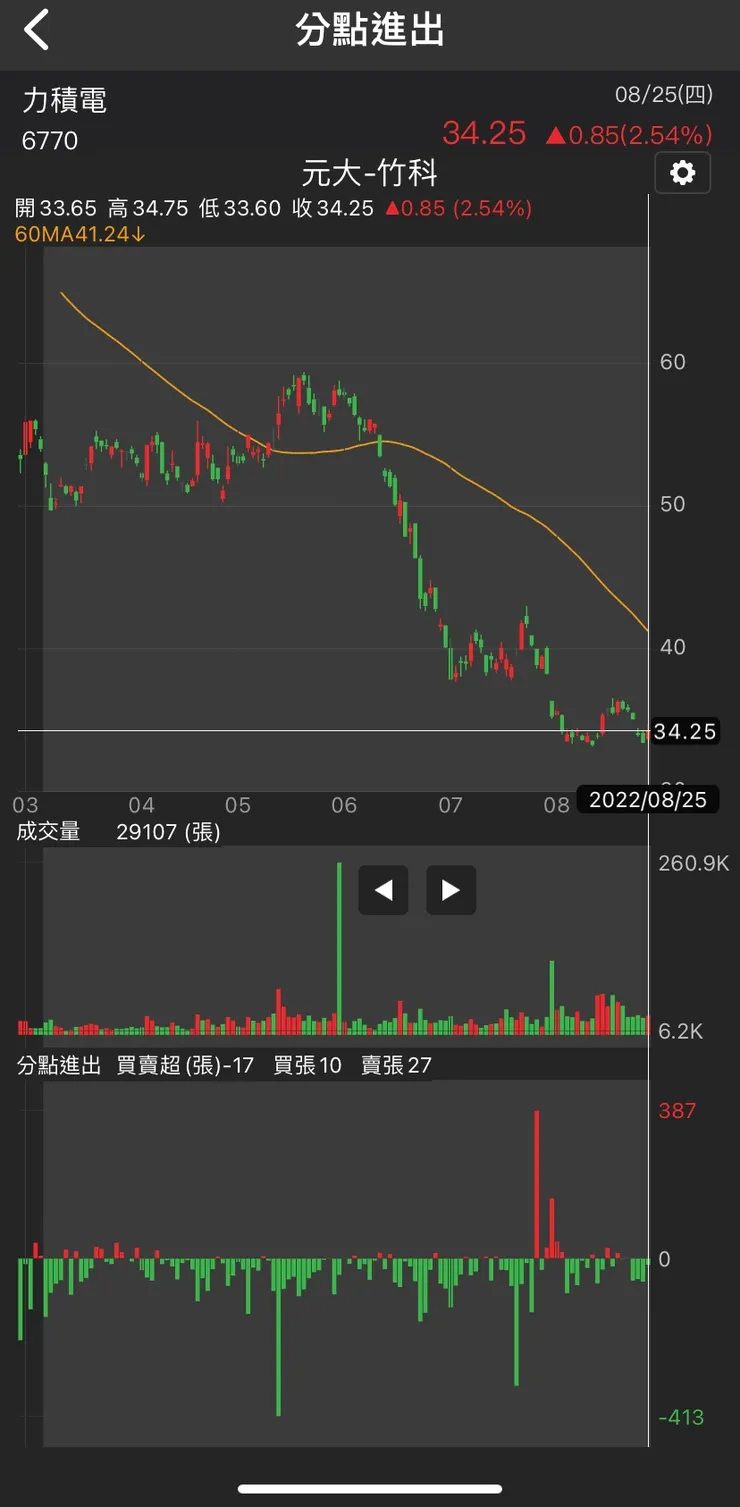
Task: Select the 分點進出 title bar
Action: [370, 30]
